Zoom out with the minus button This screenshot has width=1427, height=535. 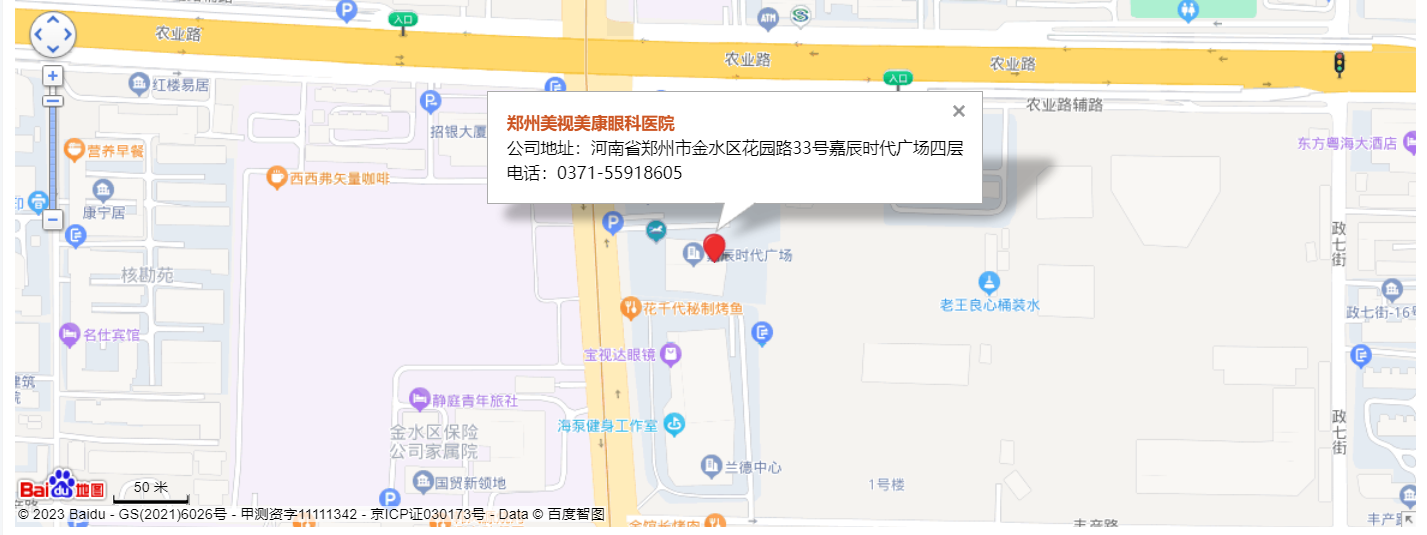tap(53, 220)
